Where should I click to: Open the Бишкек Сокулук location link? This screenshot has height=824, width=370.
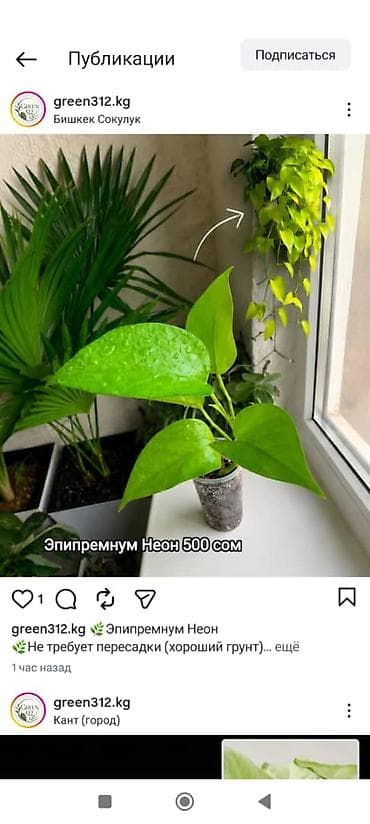[x=97, y=119]
